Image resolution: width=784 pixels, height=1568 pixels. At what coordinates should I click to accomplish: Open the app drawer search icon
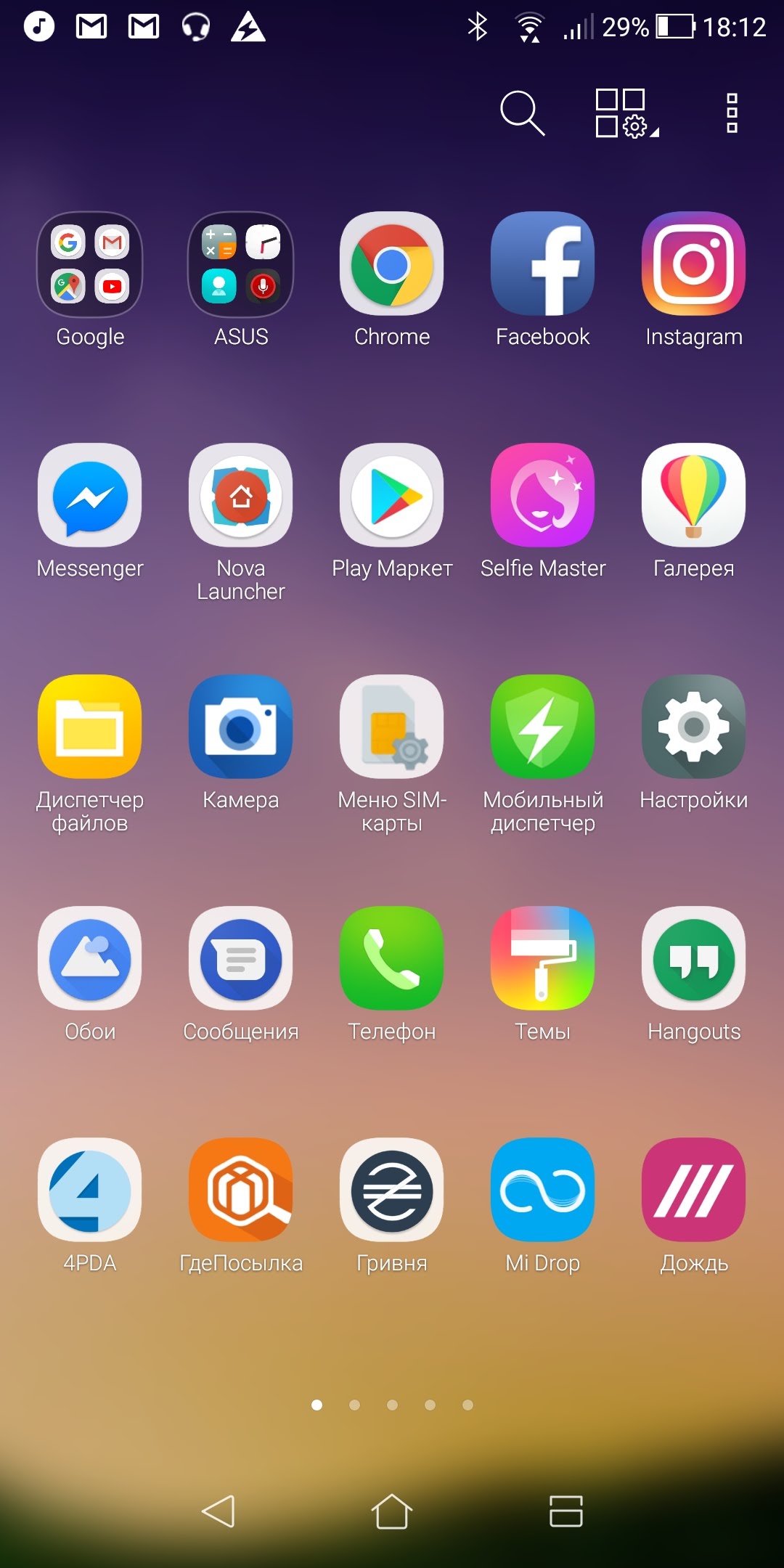(522, 113)
